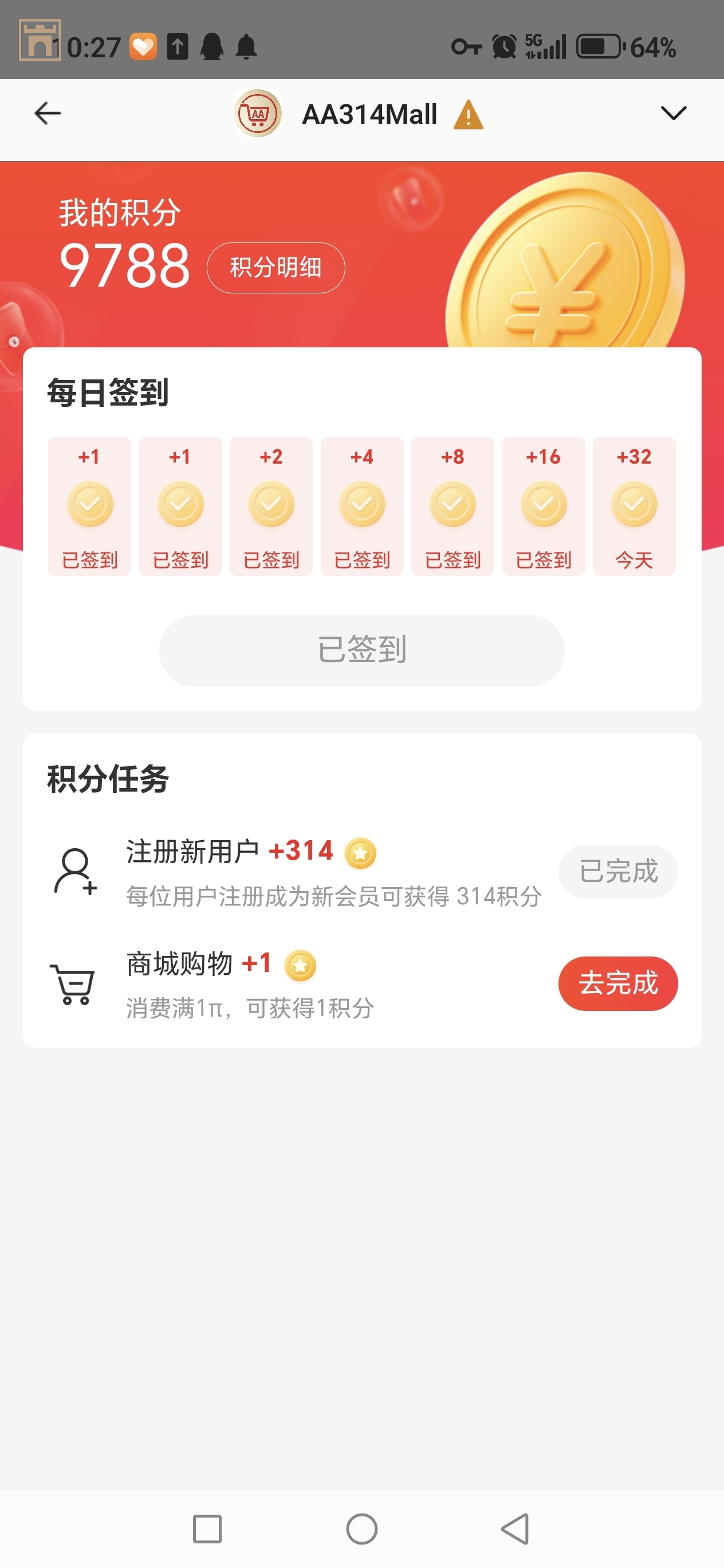Expand the dropdown chevron beside AA314Mall
Image resolution: width=724 pixels, height=1568 pixels.
pyautogui.click(x=673, y=113)
